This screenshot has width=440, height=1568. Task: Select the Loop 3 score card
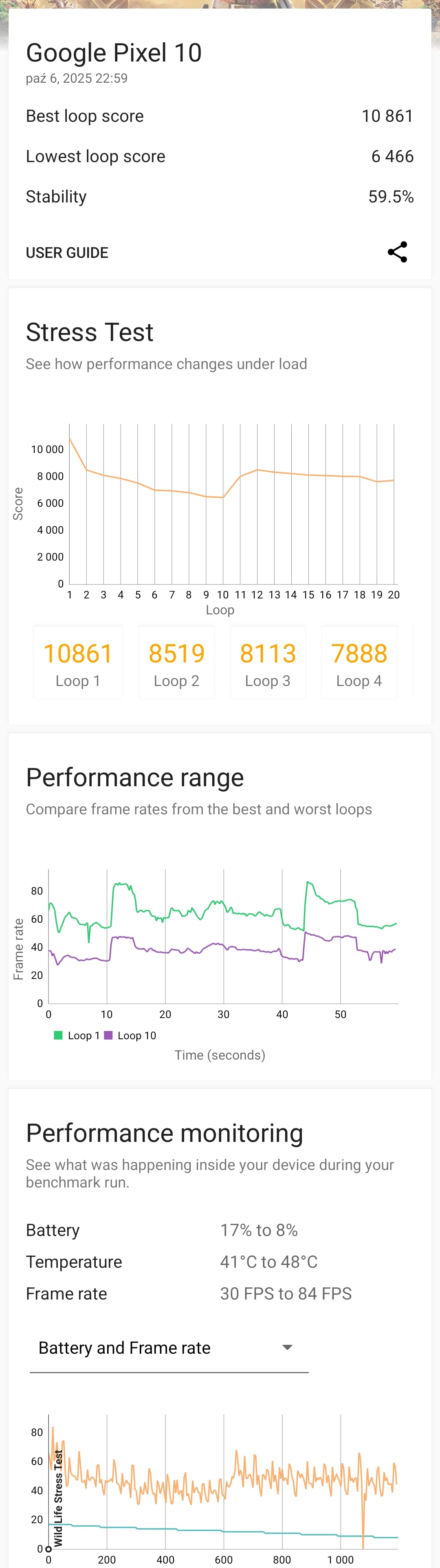pos(268,664)
